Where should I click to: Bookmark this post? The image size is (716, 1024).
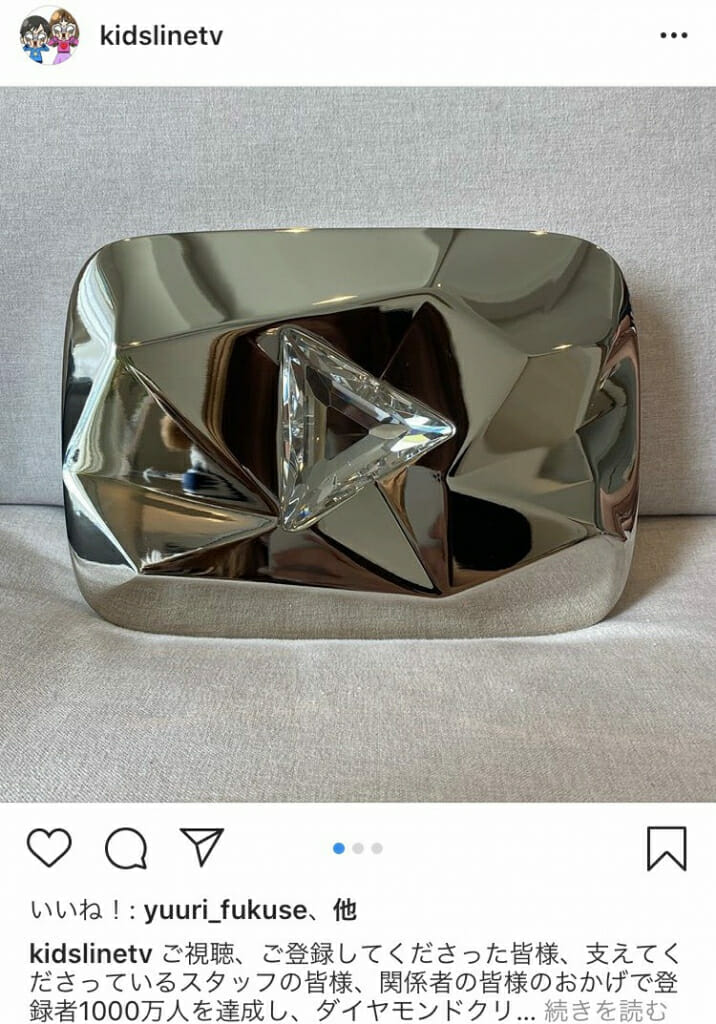tap(666, 849)
